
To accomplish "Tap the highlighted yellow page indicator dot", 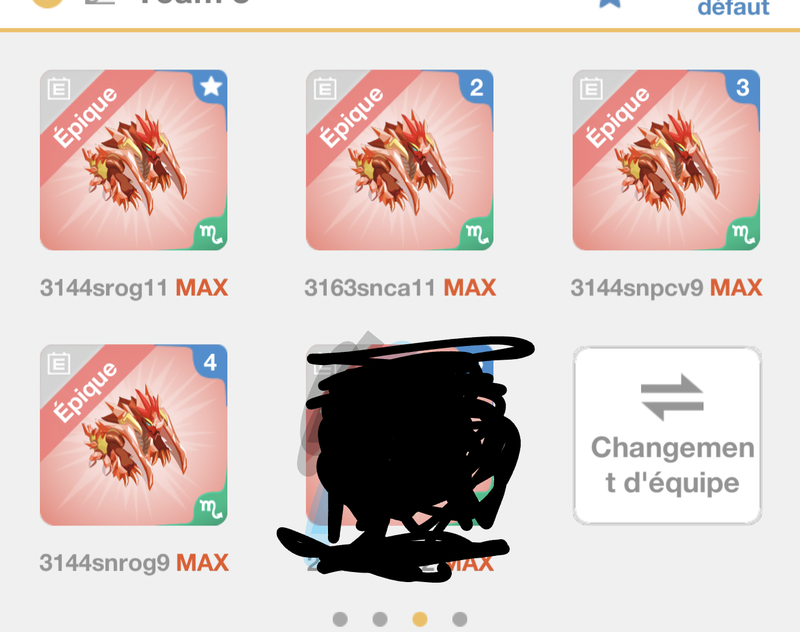I will point(420,619).
